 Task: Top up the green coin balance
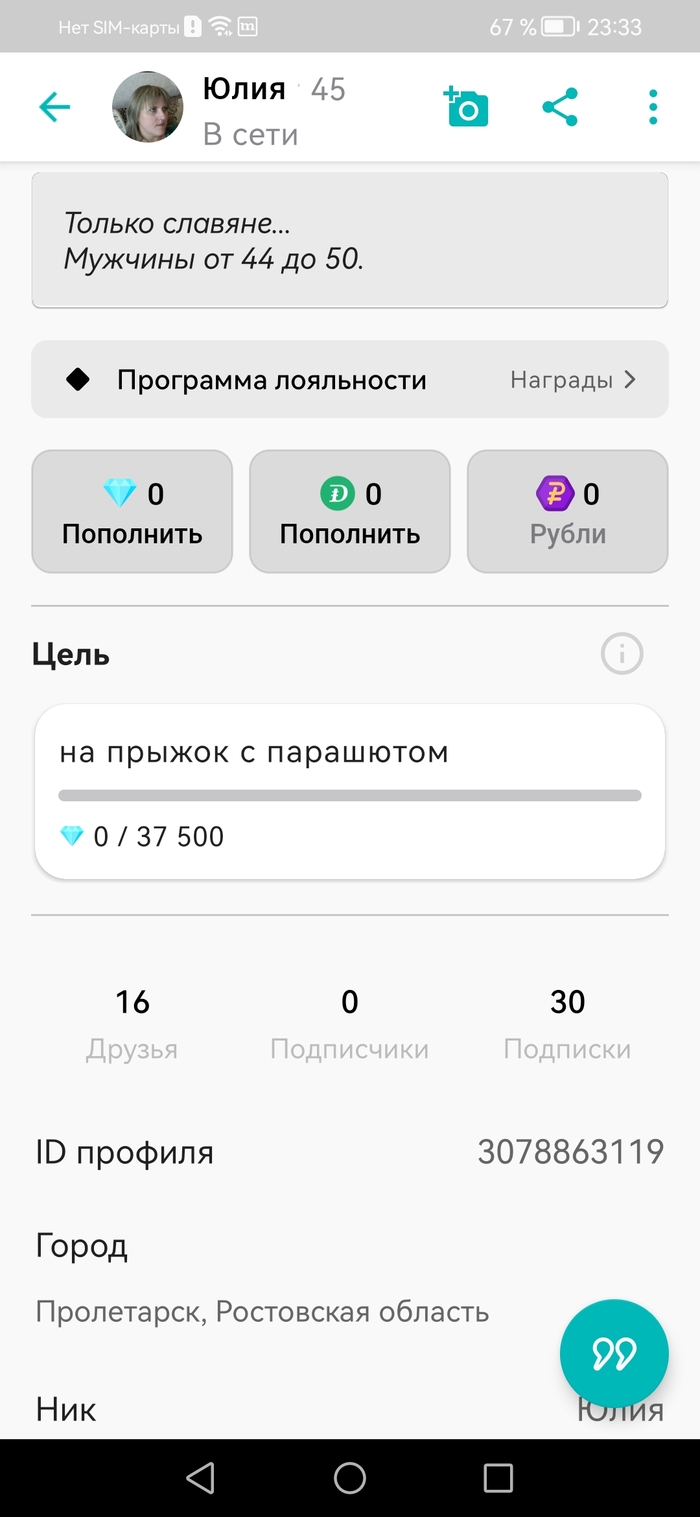coord(349,512)
